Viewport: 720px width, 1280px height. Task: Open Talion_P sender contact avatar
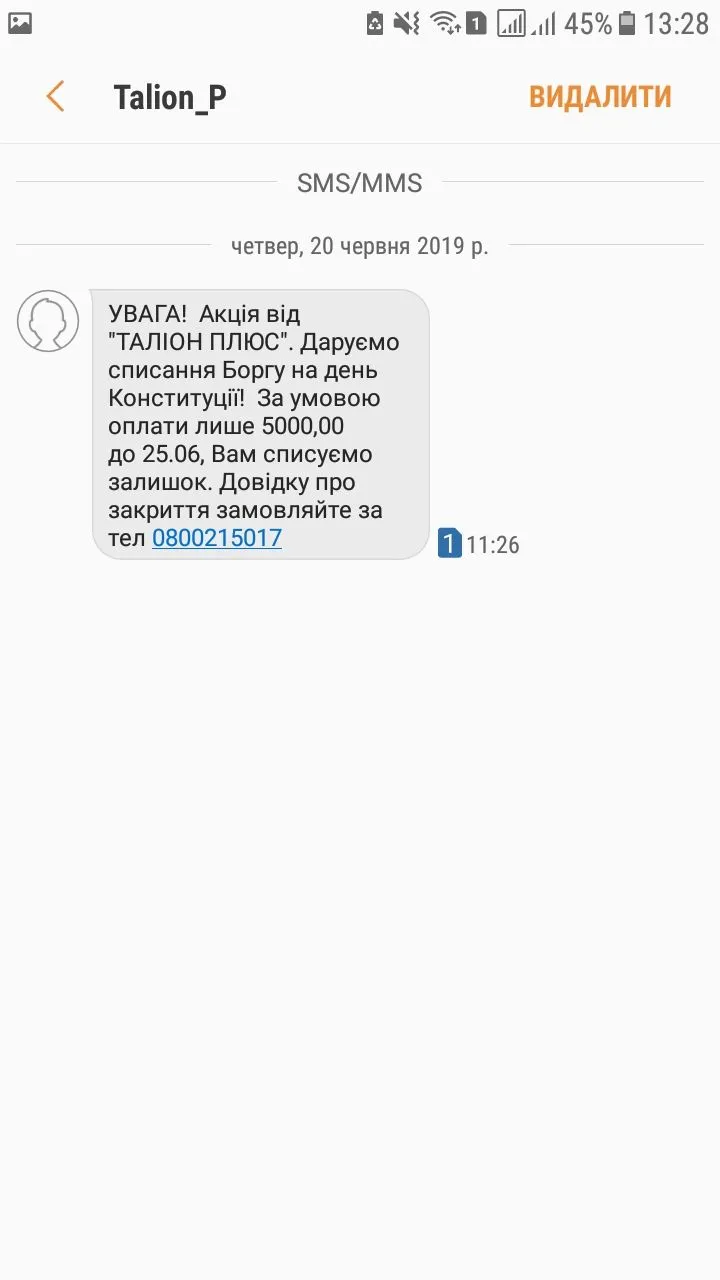(48, 321)
